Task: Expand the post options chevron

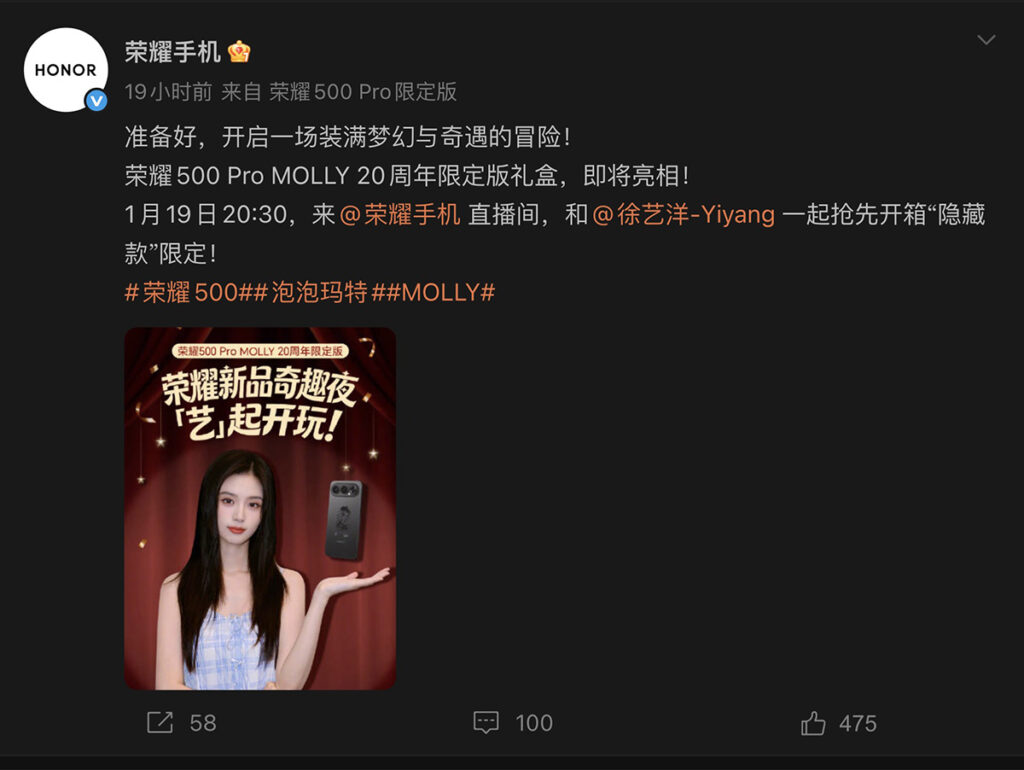Action: (x=986, y=40)
